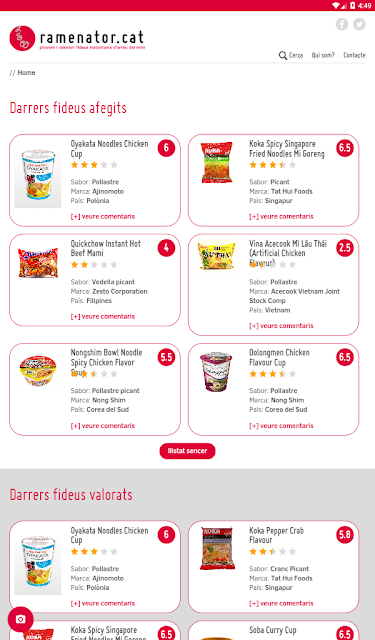Open Koka Spicy Singapore Fried Noodles Mi Goreng card
Viewport: 375px width, 640px height.
(x=273, y=180)
